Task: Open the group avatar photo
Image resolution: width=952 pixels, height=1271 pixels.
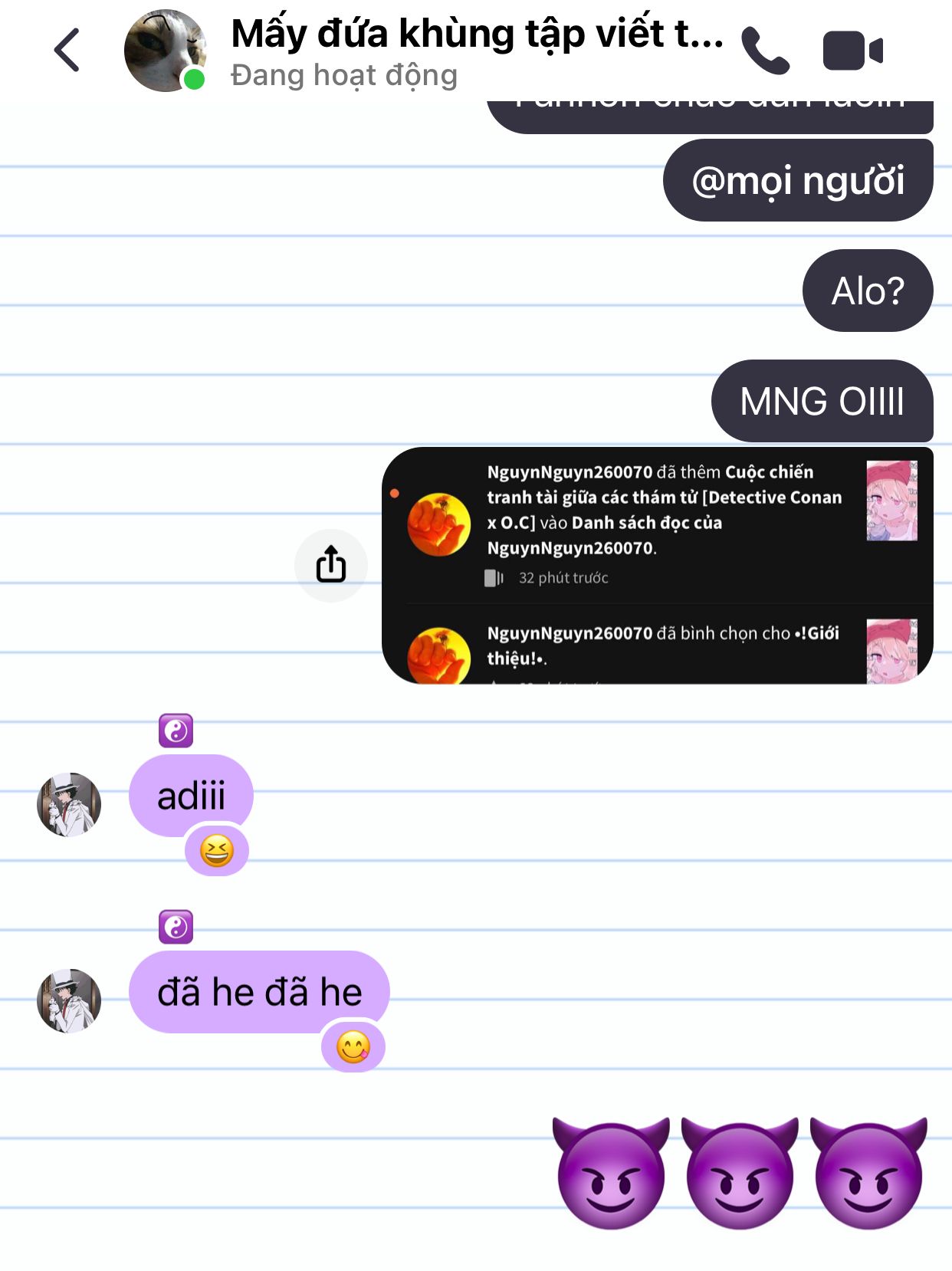Action: (165, 51)
